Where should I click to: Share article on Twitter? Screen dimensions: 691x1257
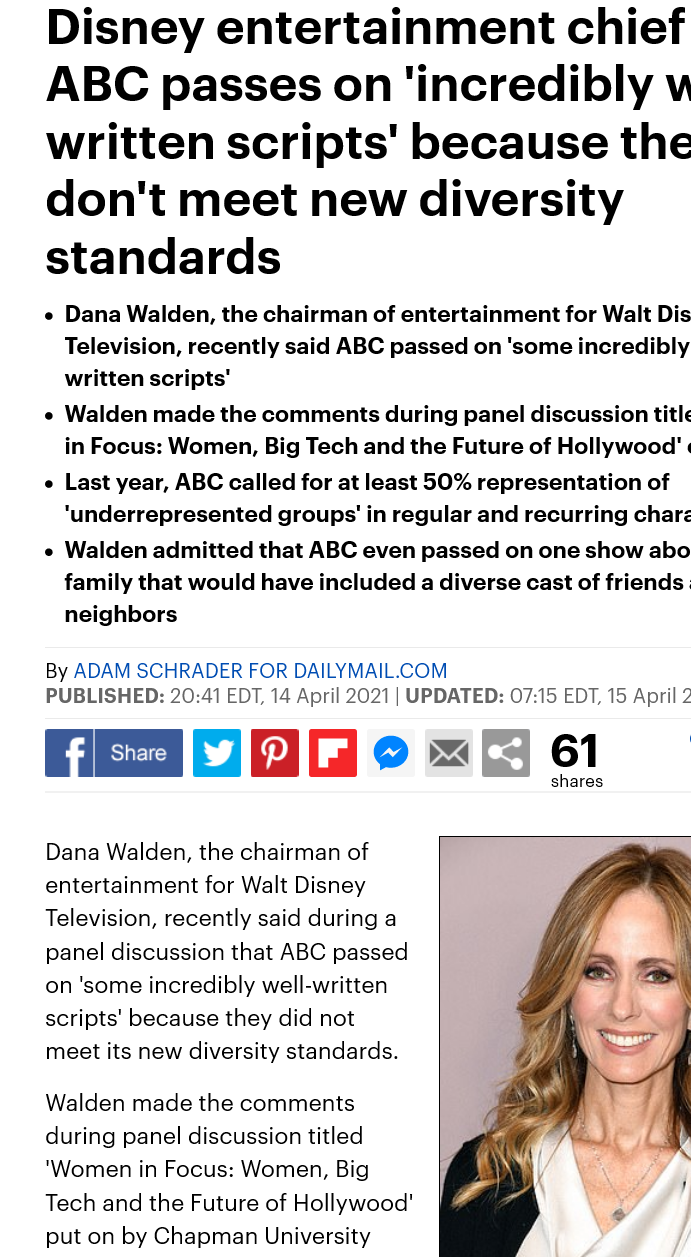click(x=217, y=753)
